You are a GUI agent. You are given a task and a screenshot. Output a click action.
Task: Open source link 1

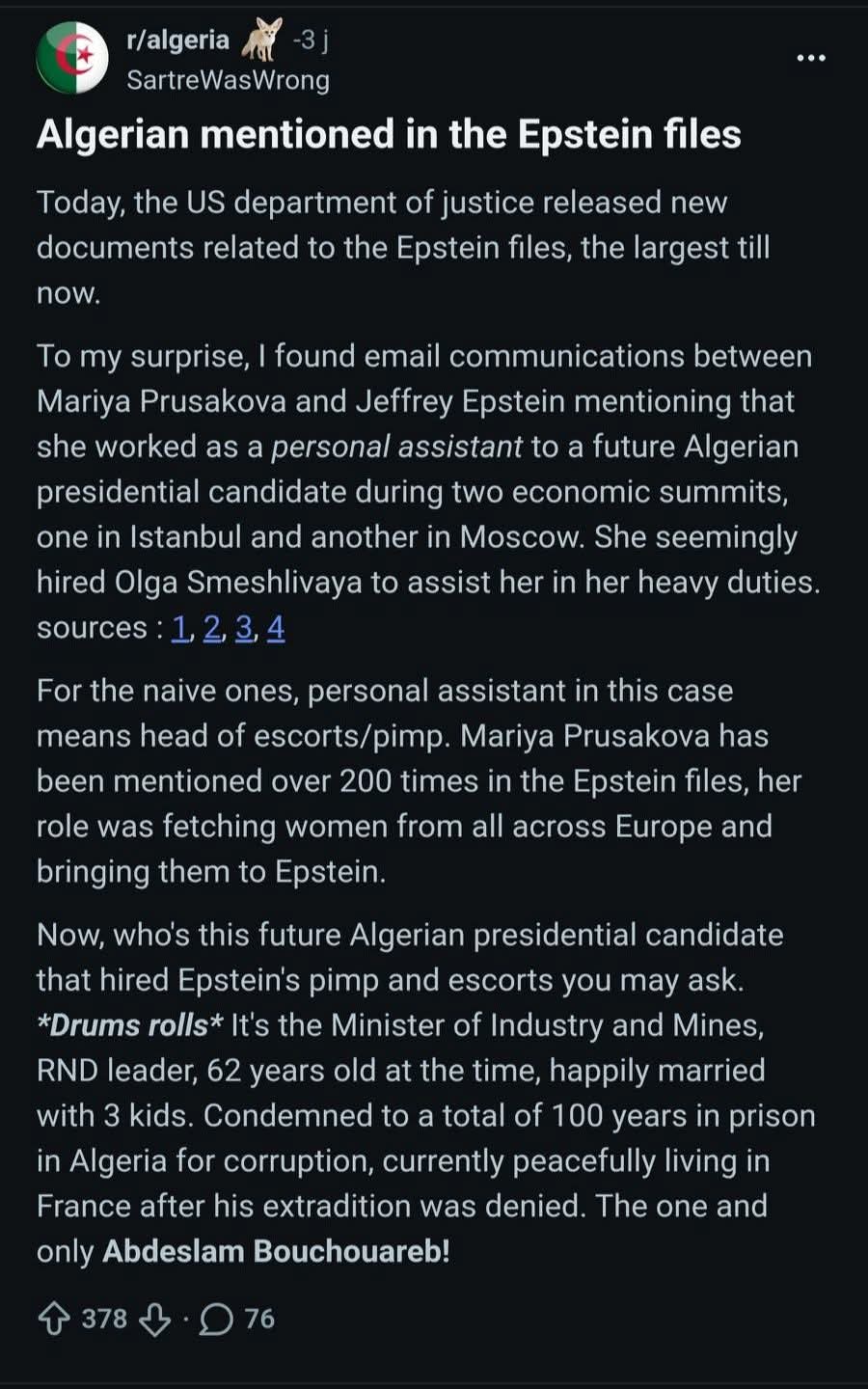tap(180, 628)
